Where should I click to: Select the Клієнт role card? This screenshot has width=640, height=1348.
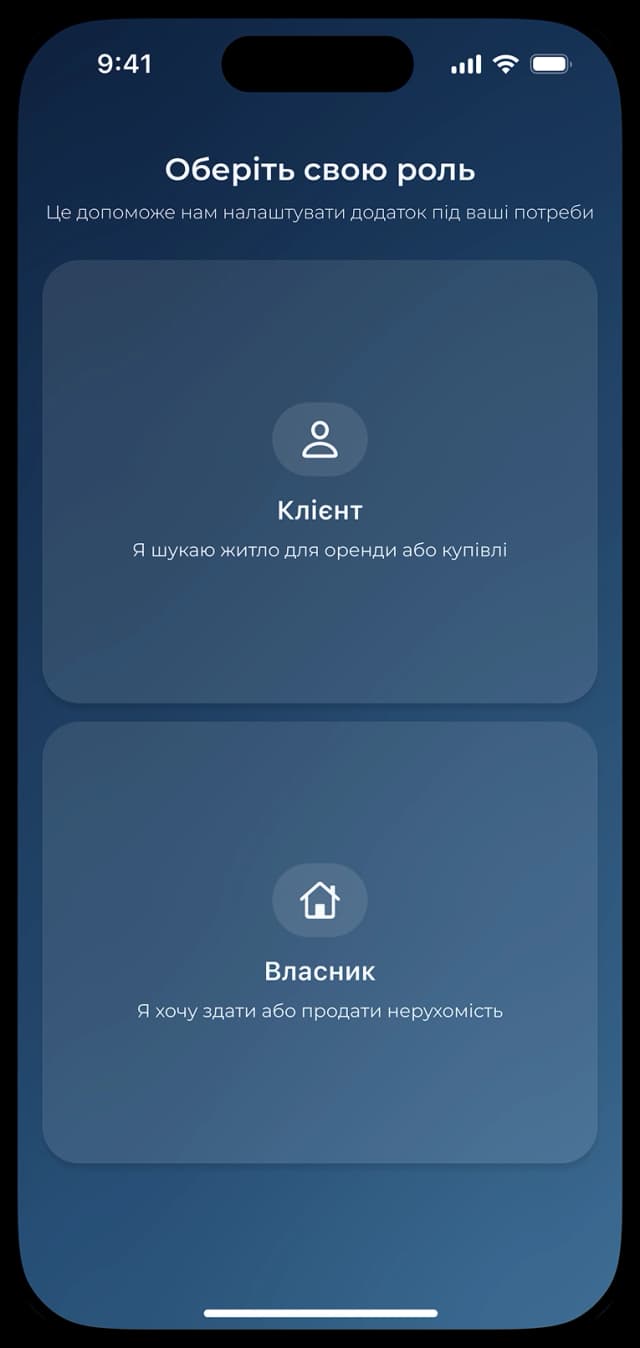319,481
